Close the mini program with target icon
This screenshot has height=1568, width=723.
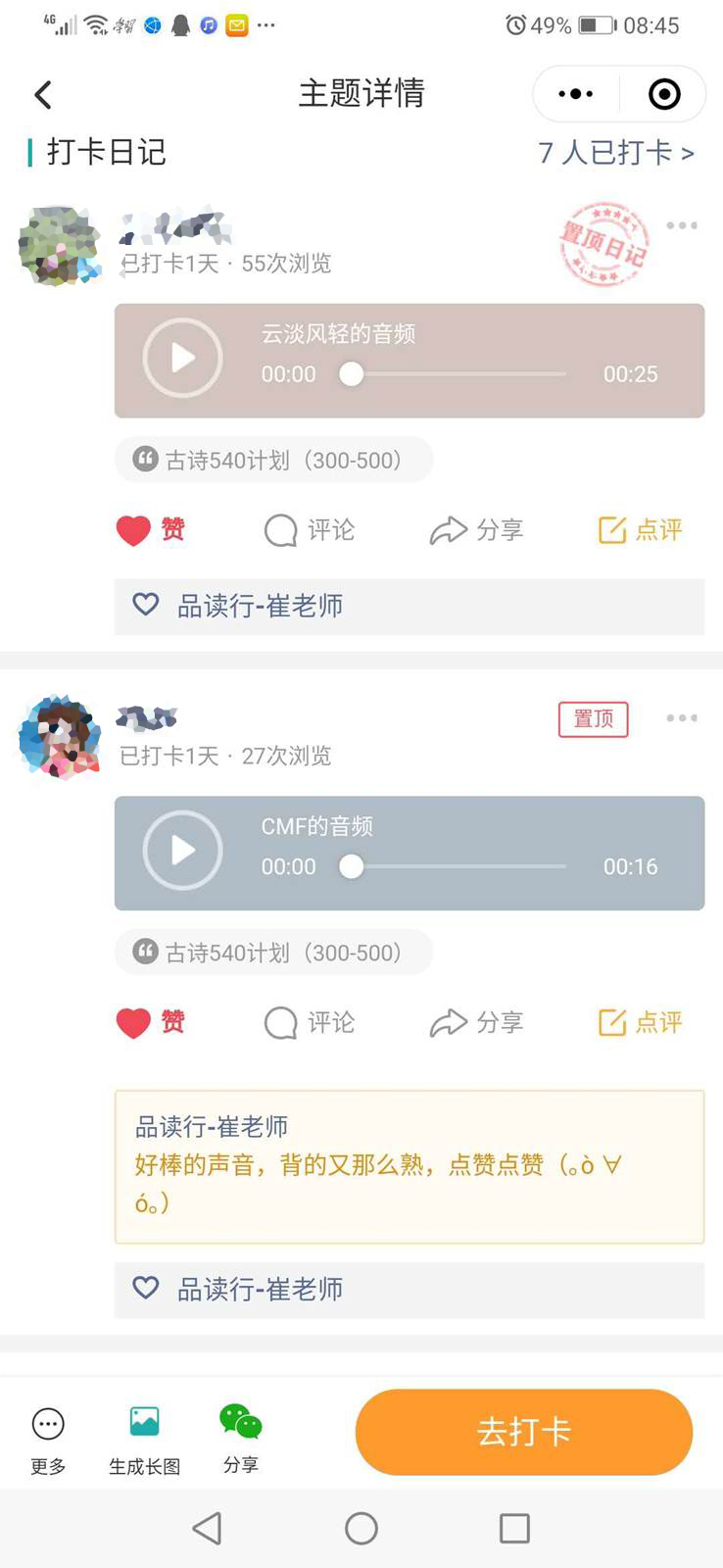pos(664,95)
